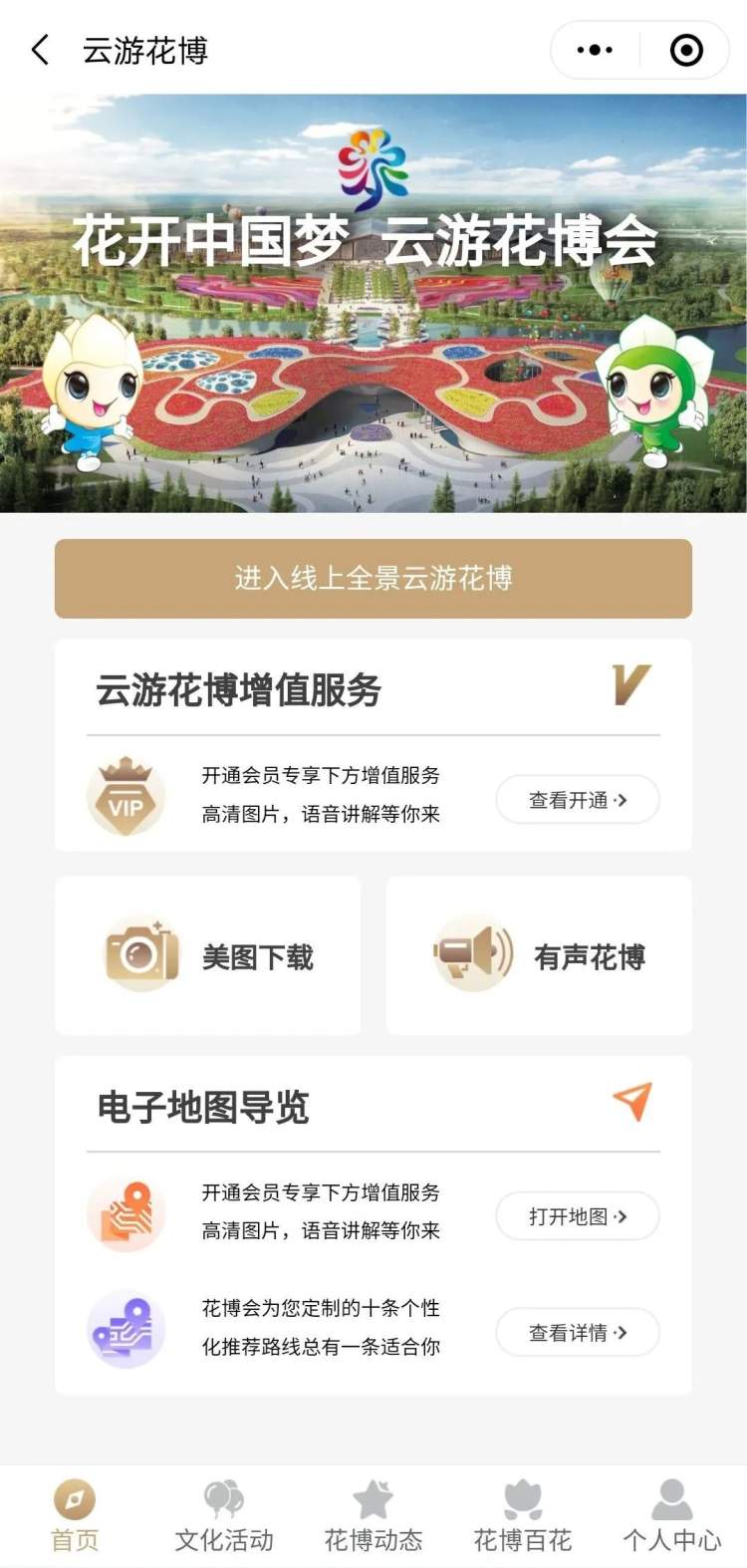The image size is (747, 1568).
Task: Tap 查看详情 for recommended routes
Action: click(578, 1333)
